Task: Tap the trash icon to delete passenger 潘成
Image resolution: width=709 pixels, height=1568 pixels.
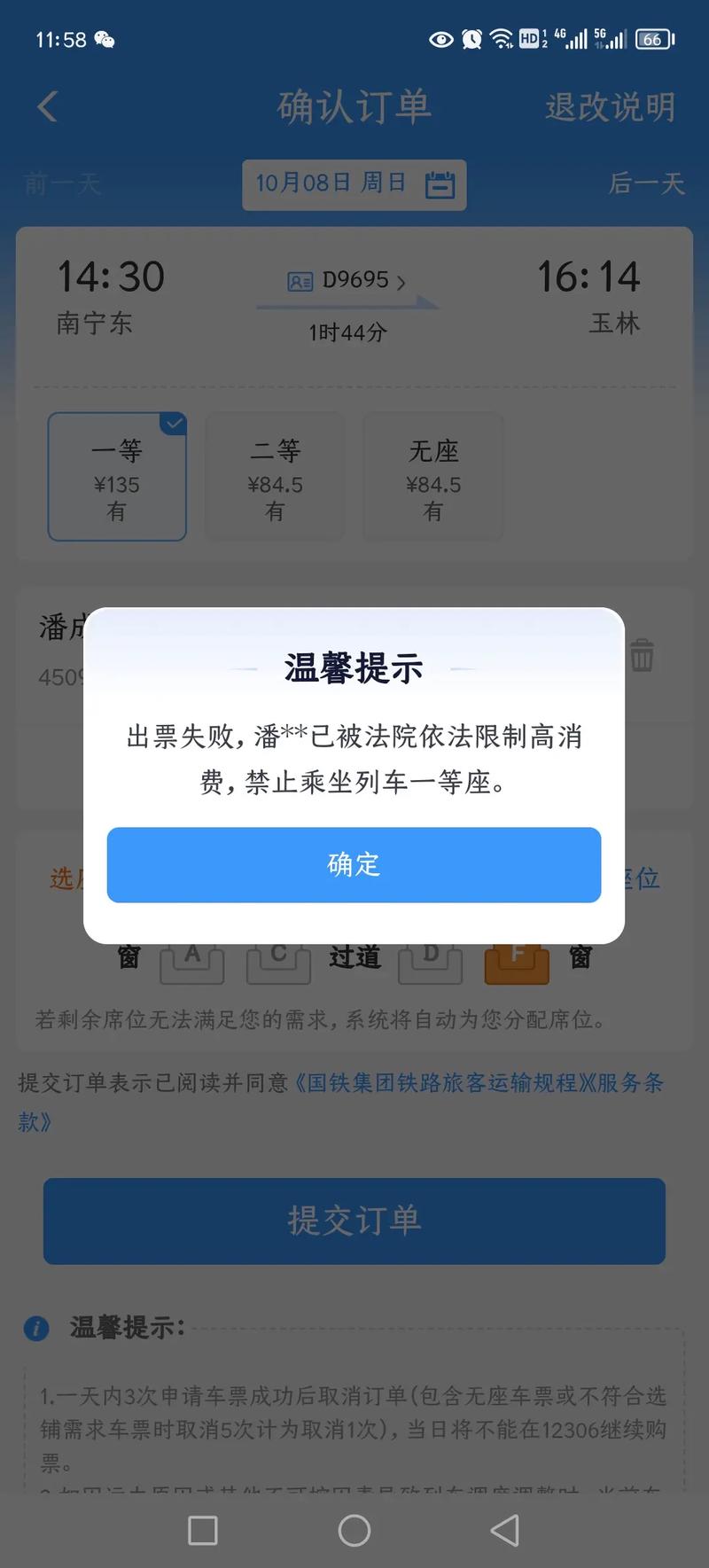Action: point(643,657)
